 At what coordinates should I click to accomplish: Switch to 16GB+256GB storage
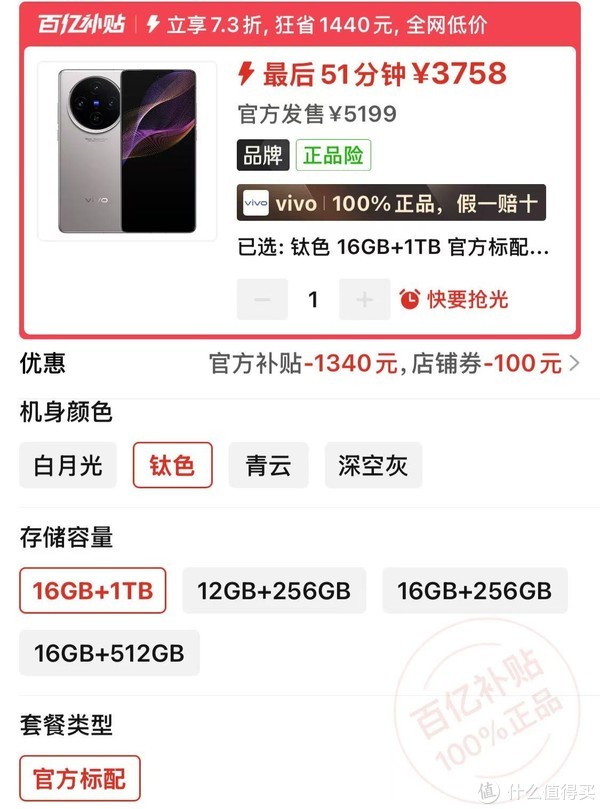coord(474,590)
